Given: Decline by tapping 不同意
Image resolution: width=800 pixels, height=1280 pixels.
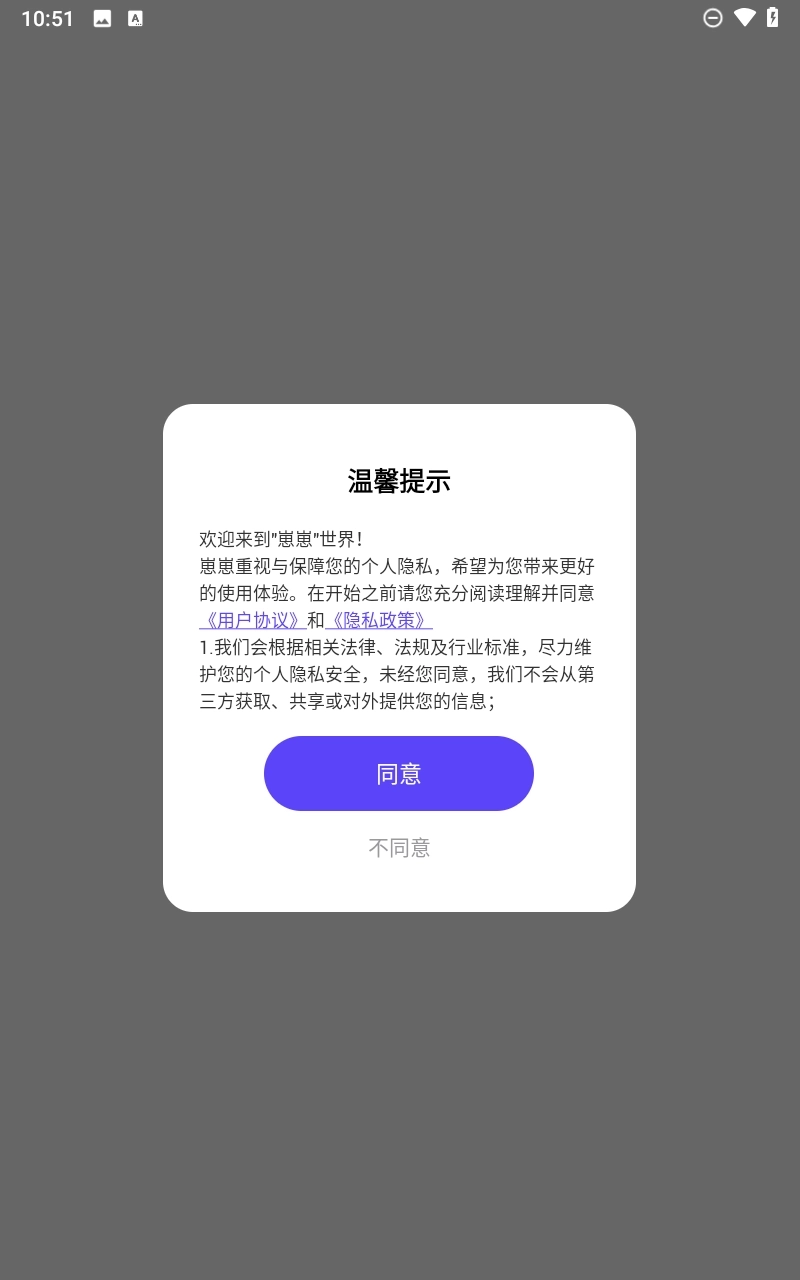Looking at the screenshot, I should coord(399,848).
